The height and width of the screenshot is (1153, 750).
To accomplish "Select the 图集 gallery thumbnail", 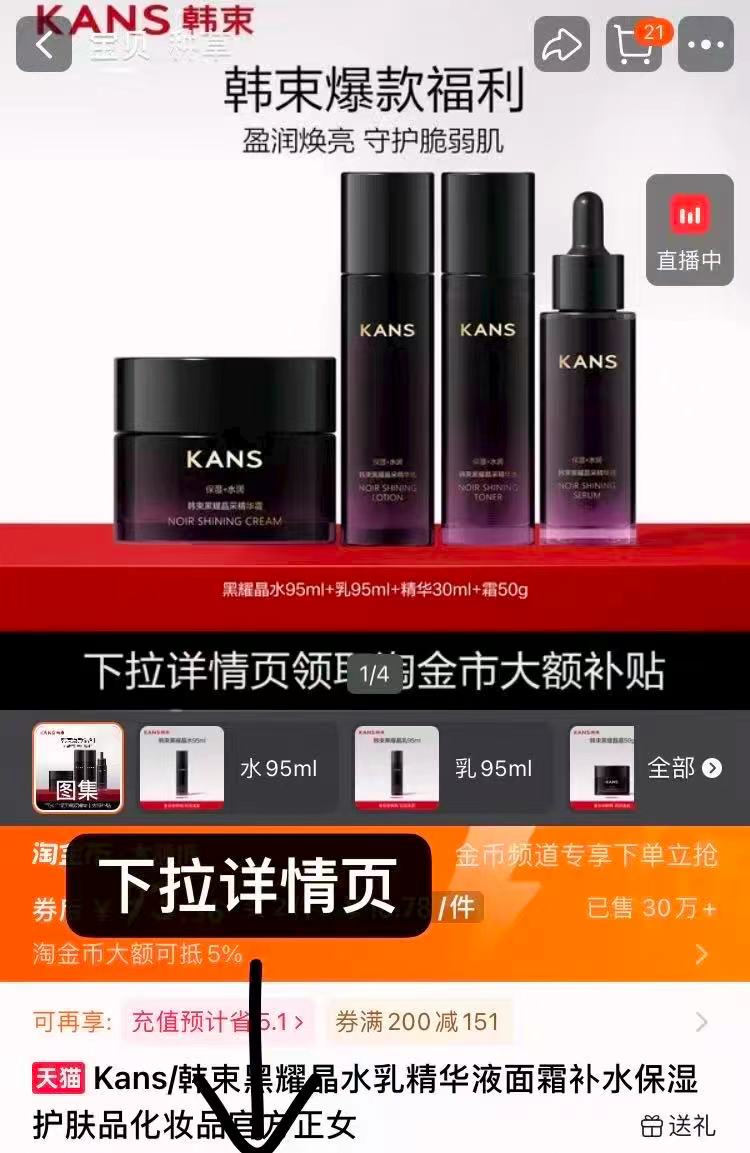I will 78,767.
